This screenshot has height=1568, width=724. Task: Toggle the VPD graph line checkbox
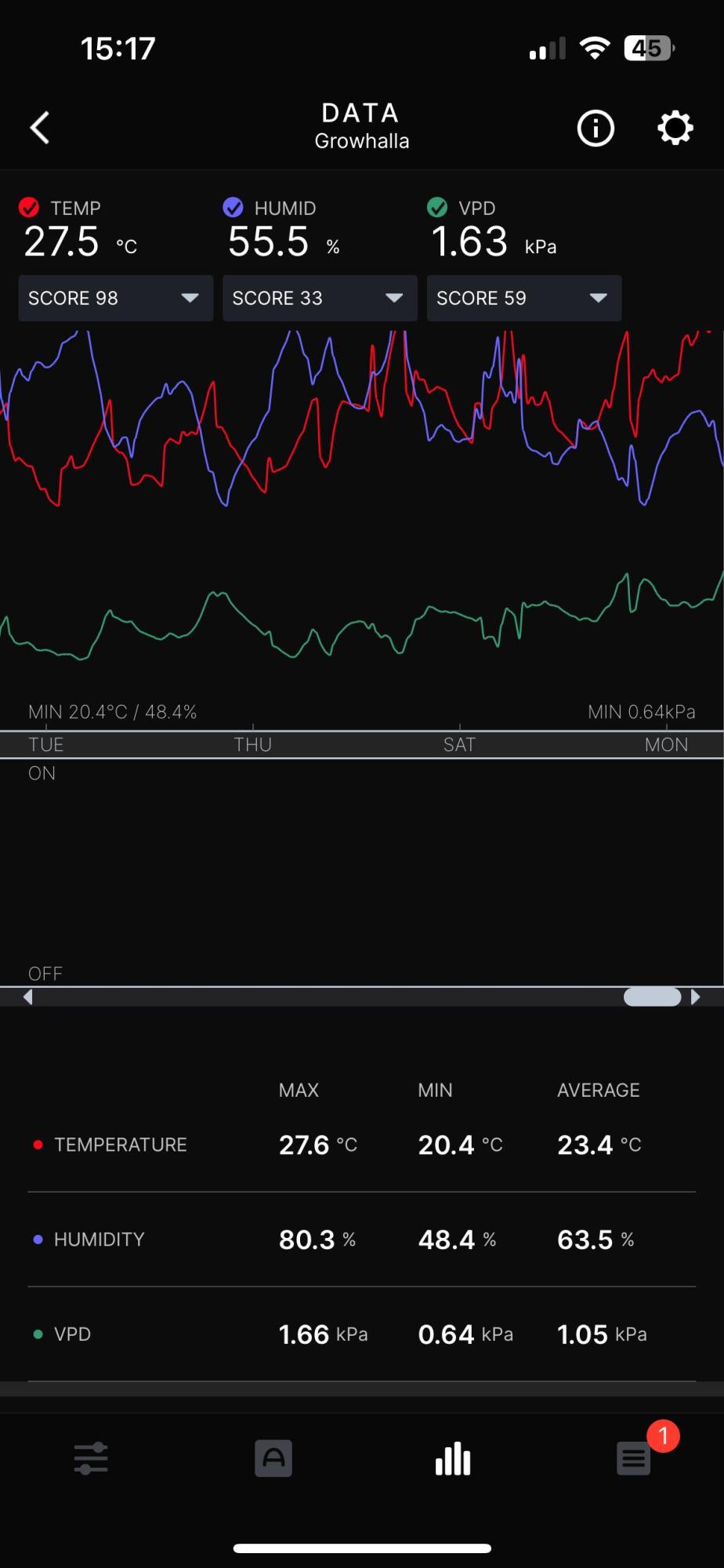pos(437,208)
